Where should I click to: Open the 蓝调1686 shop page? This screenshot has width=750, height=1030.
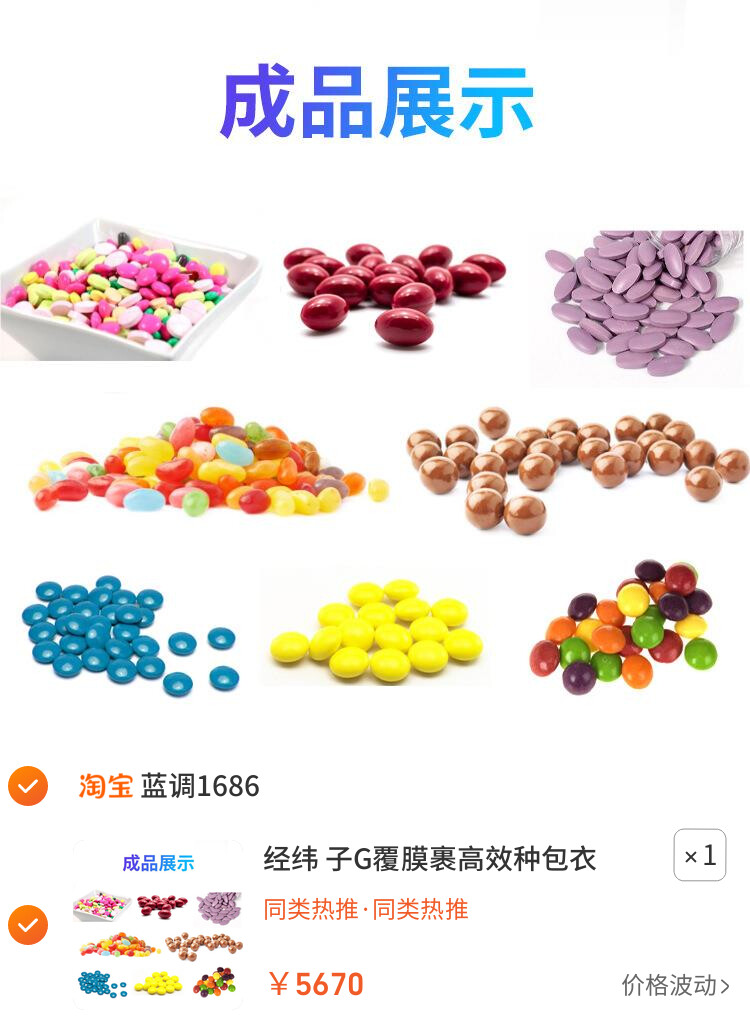(x=200, y=786)
